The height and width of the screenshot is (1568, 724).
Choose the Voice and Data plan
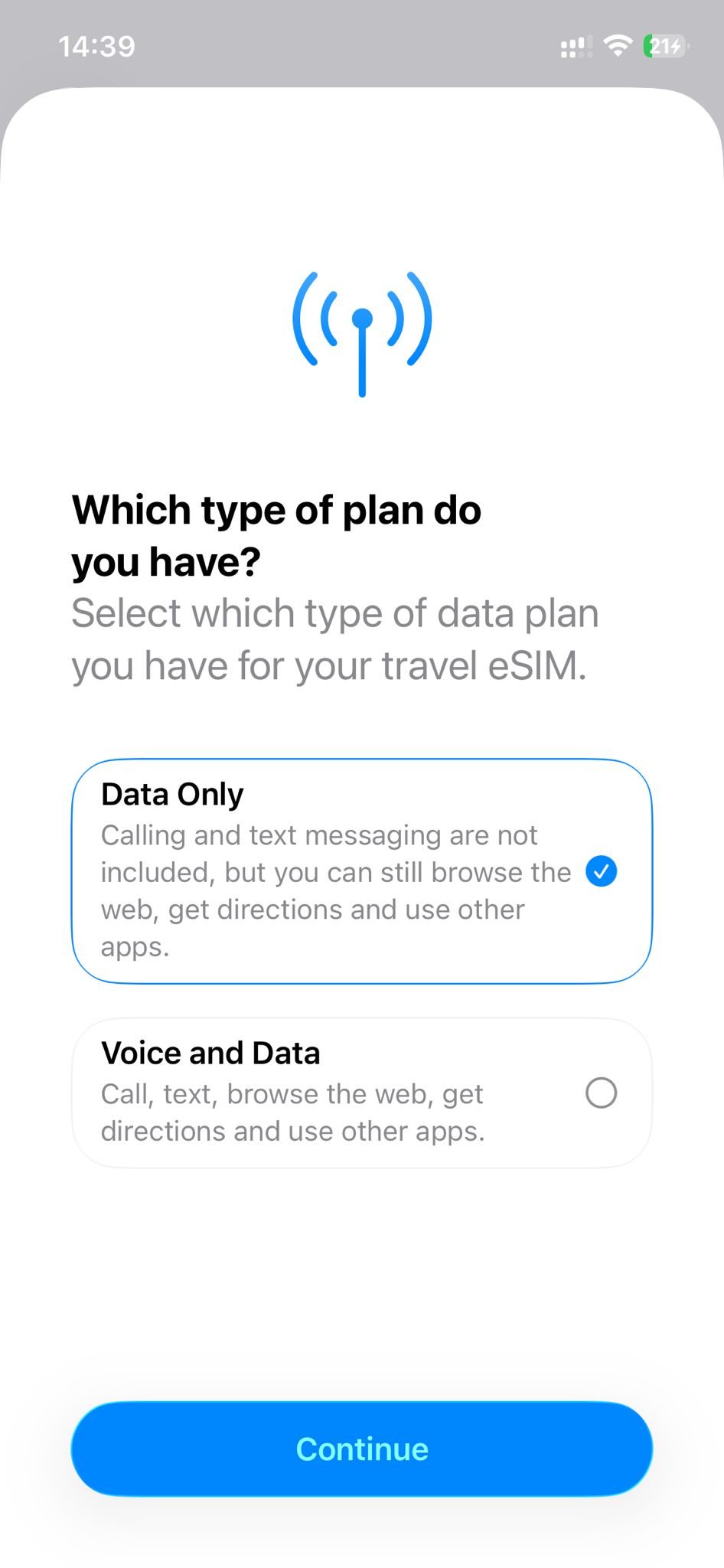(x=362, y=1093)
